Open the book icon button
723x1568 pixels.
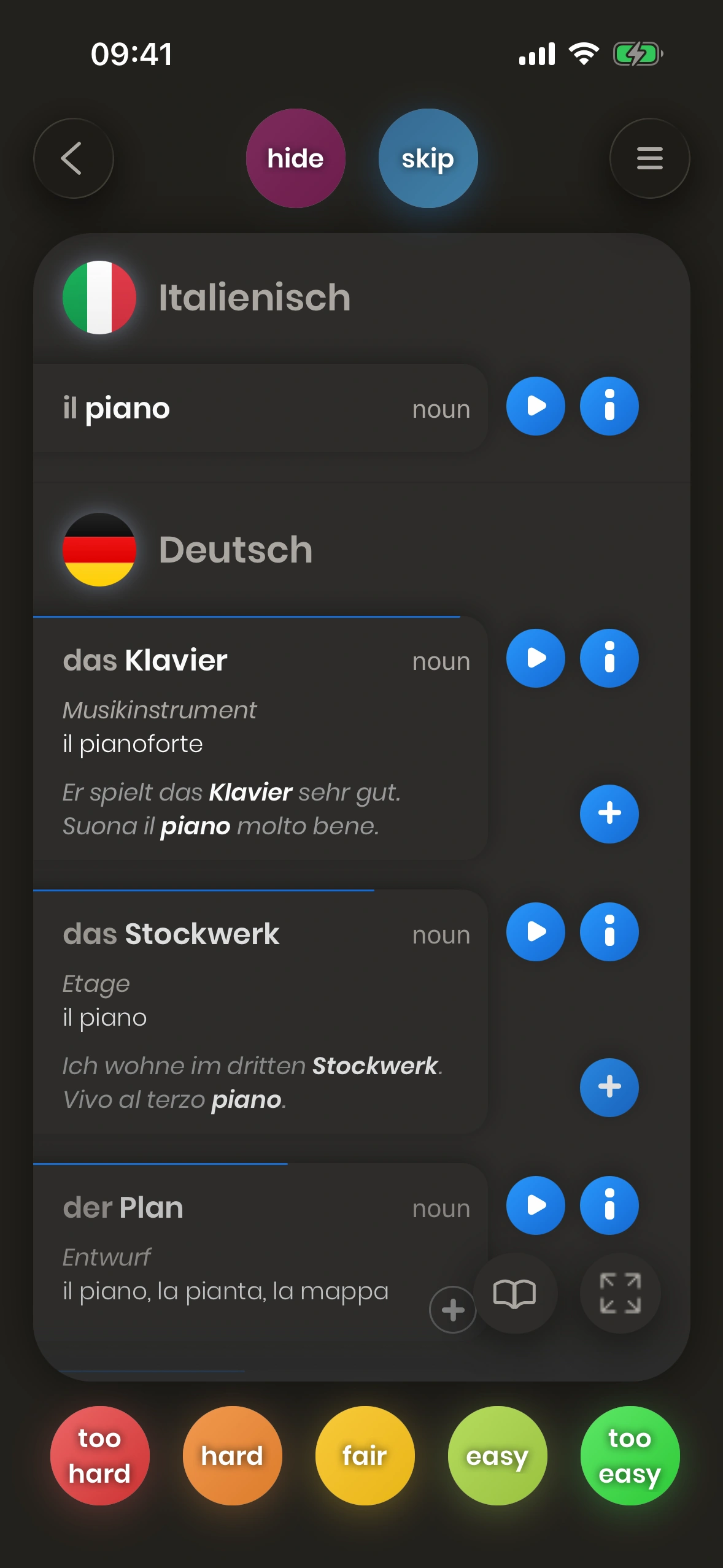pyautogui.click(x=515, y=1293)
